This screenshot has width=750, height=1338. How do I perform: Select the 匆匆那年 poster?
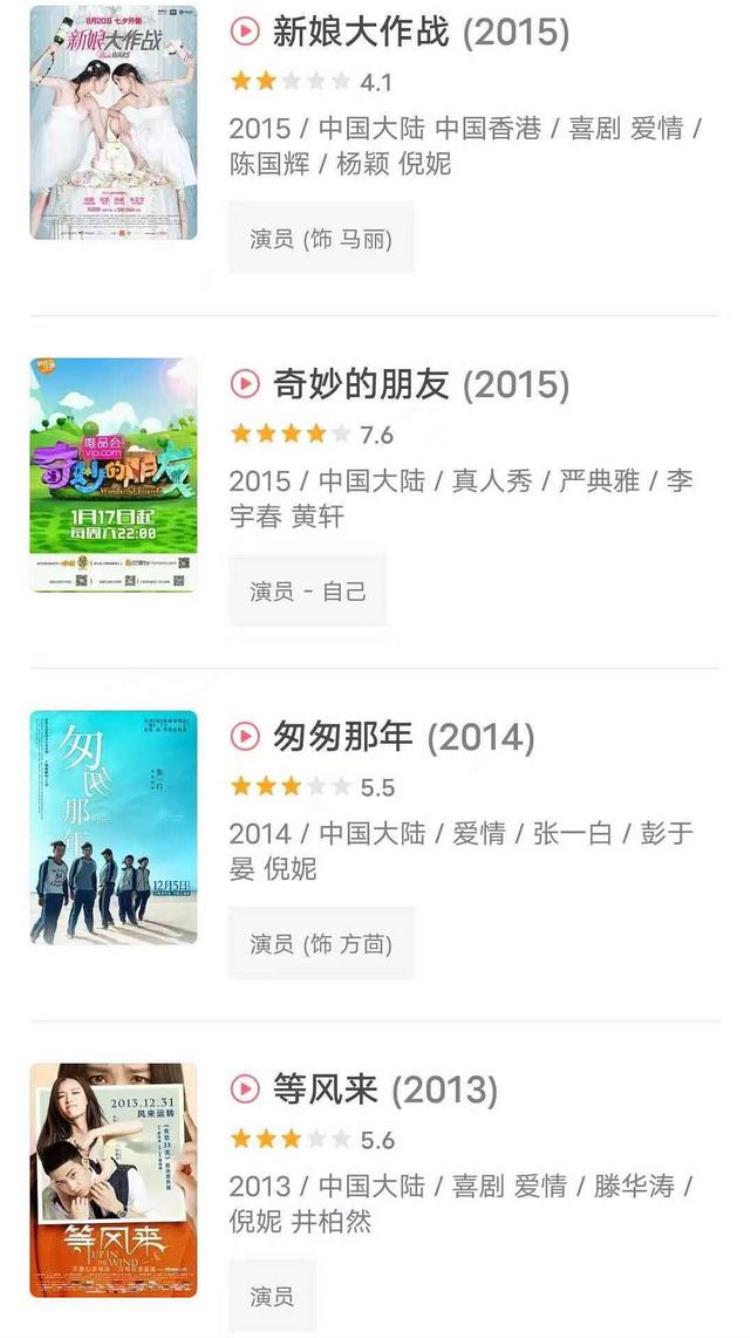pos(113,827)
